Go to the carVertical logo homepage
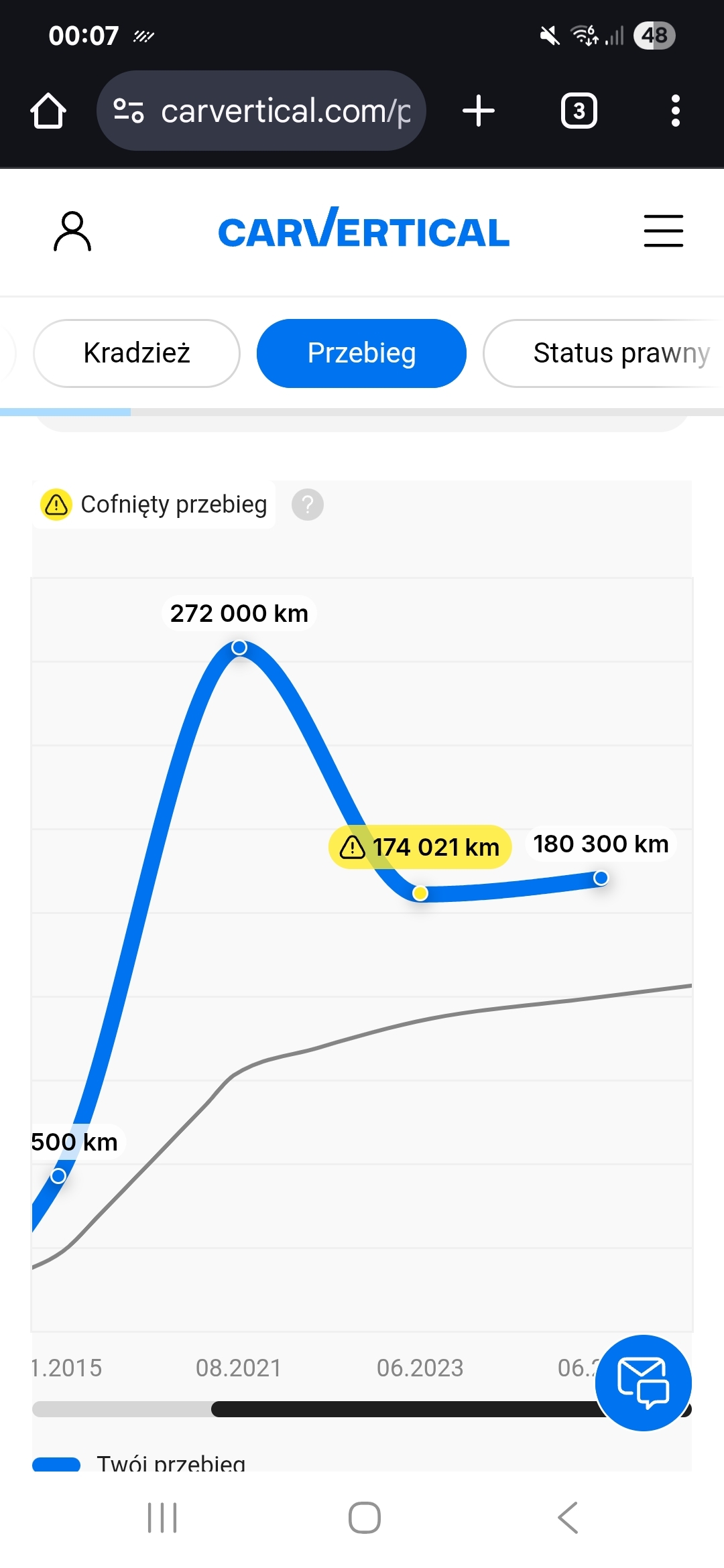This screenshot has width=724, height=1568. click(x=363, y=230)
